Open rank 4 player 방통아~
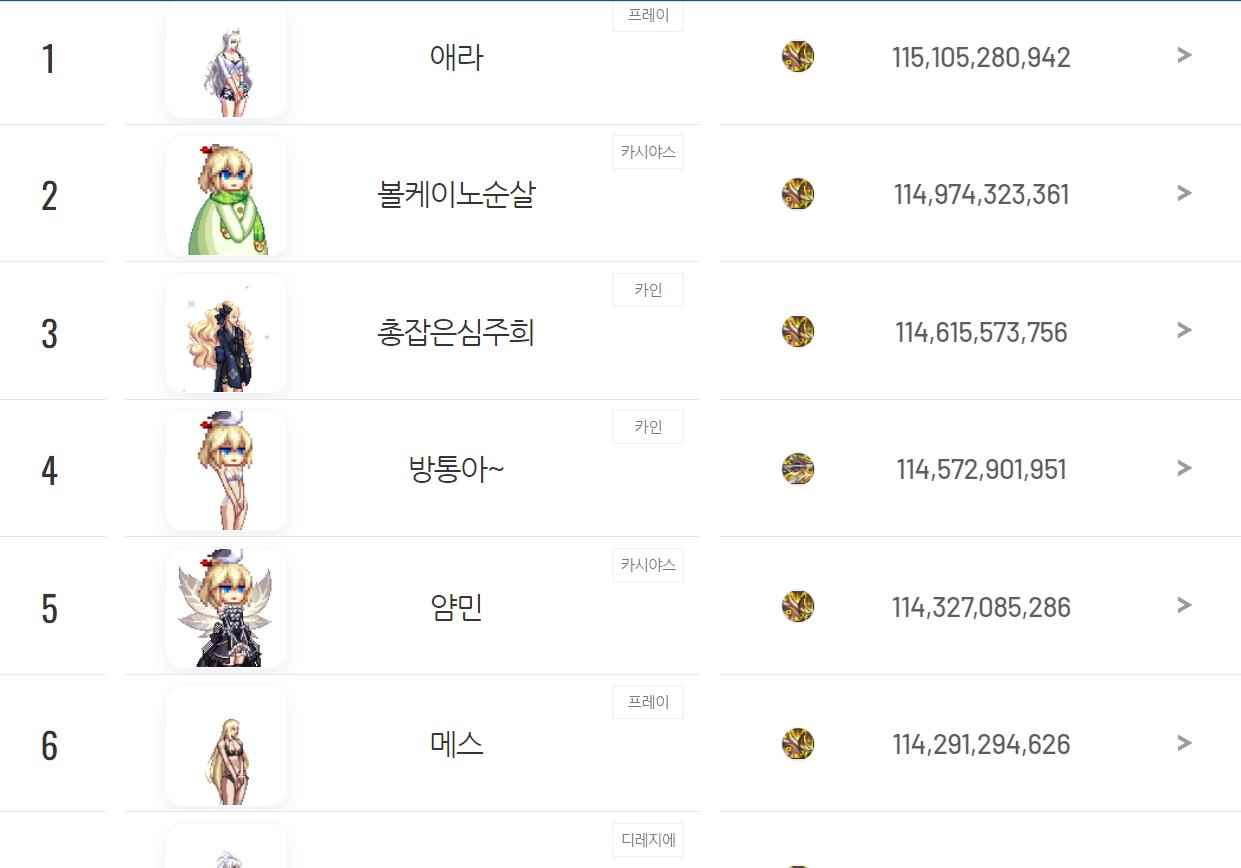Viewport: 1241px width, 868px height. point(456,469)
